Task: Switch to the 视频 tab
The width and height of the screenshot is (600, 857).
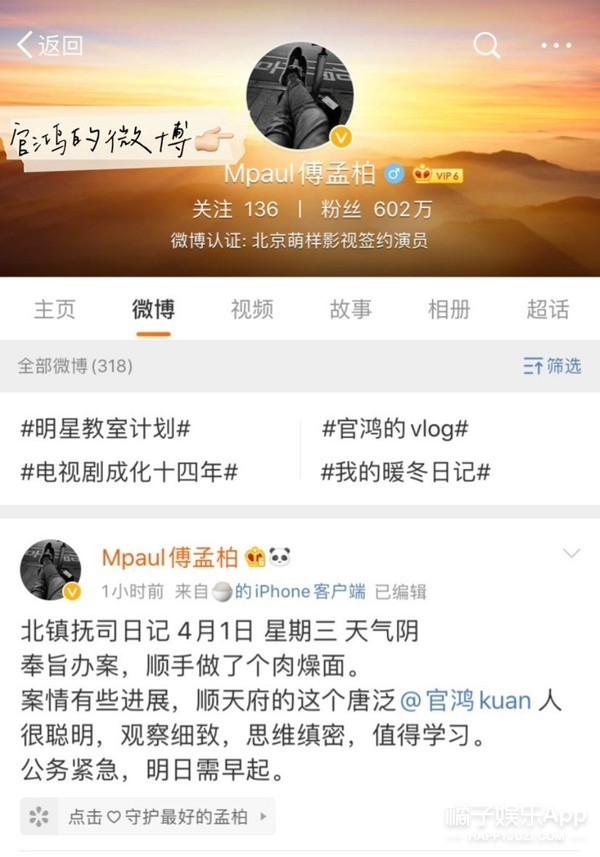Action: pos(252,309)
